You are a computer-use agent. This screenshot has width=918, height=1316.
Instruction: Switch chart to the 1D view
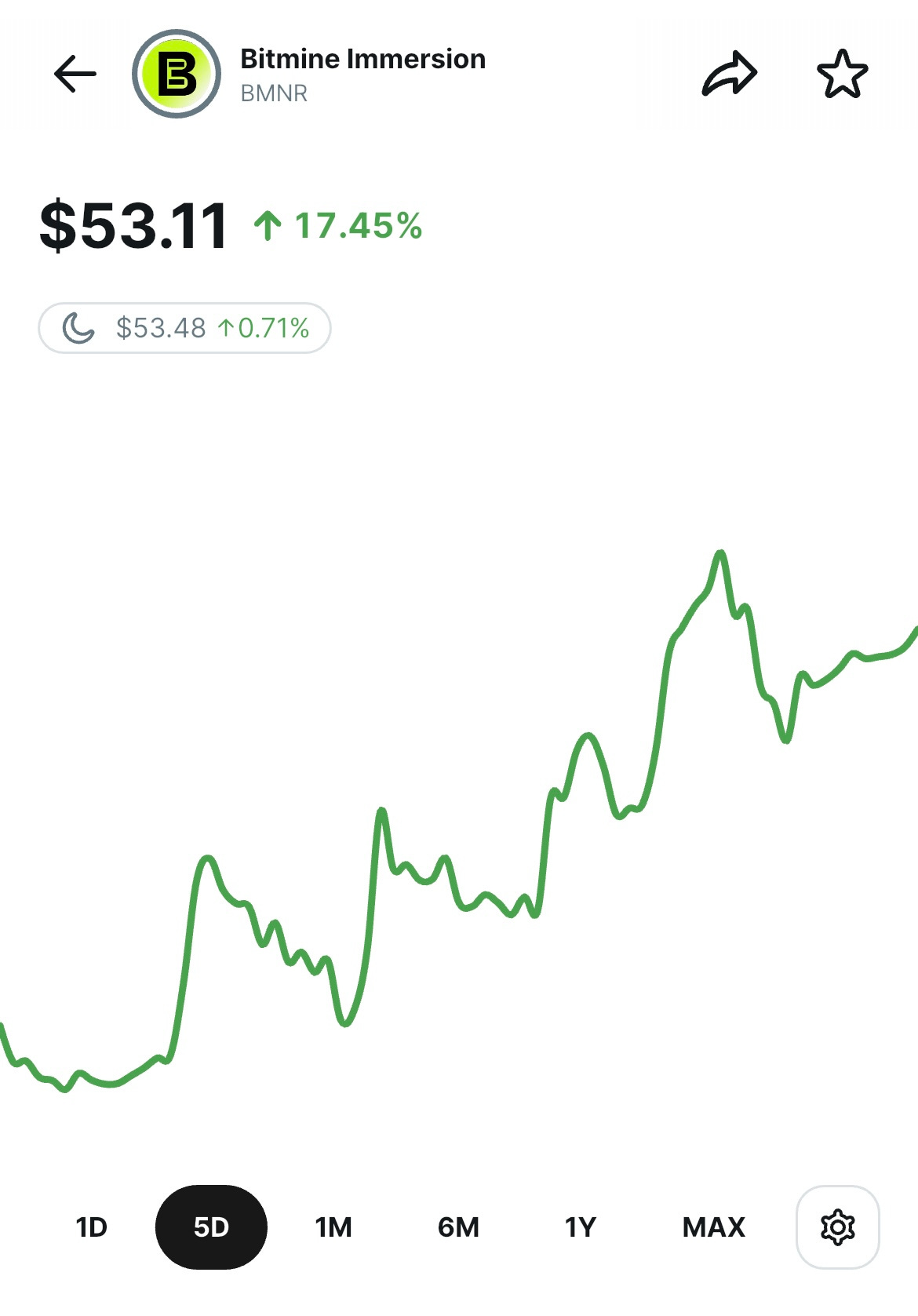(92, 1226)
